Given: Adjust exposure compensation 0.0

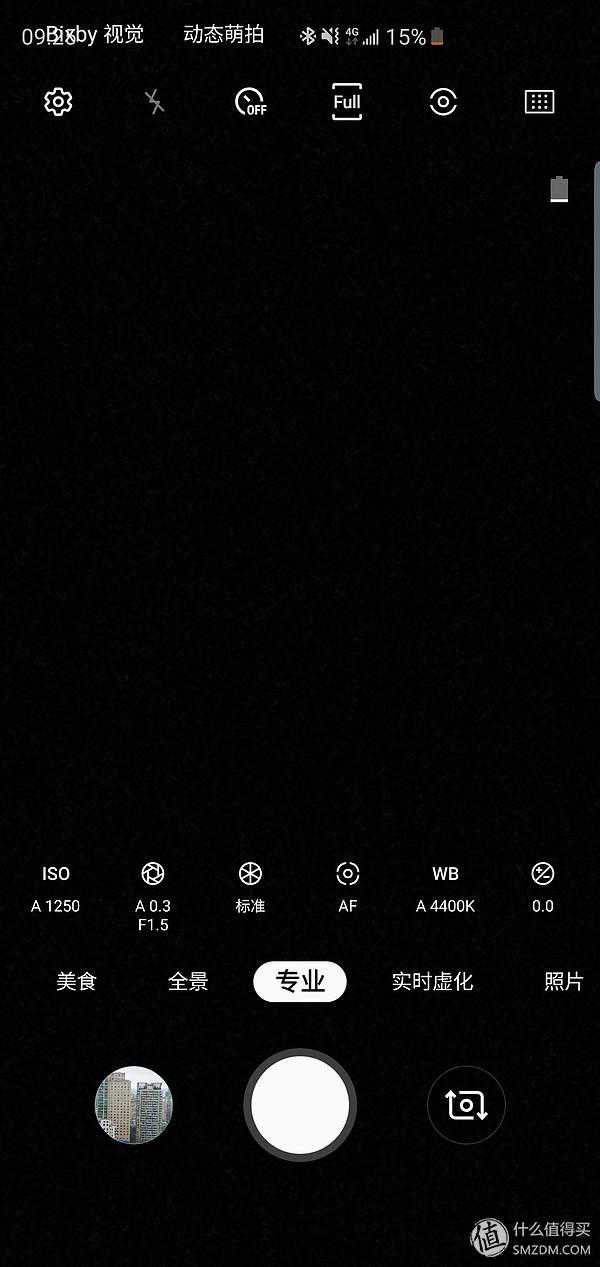Looking at the screenshot, I should pyautogui.click(x=542, y=888).
